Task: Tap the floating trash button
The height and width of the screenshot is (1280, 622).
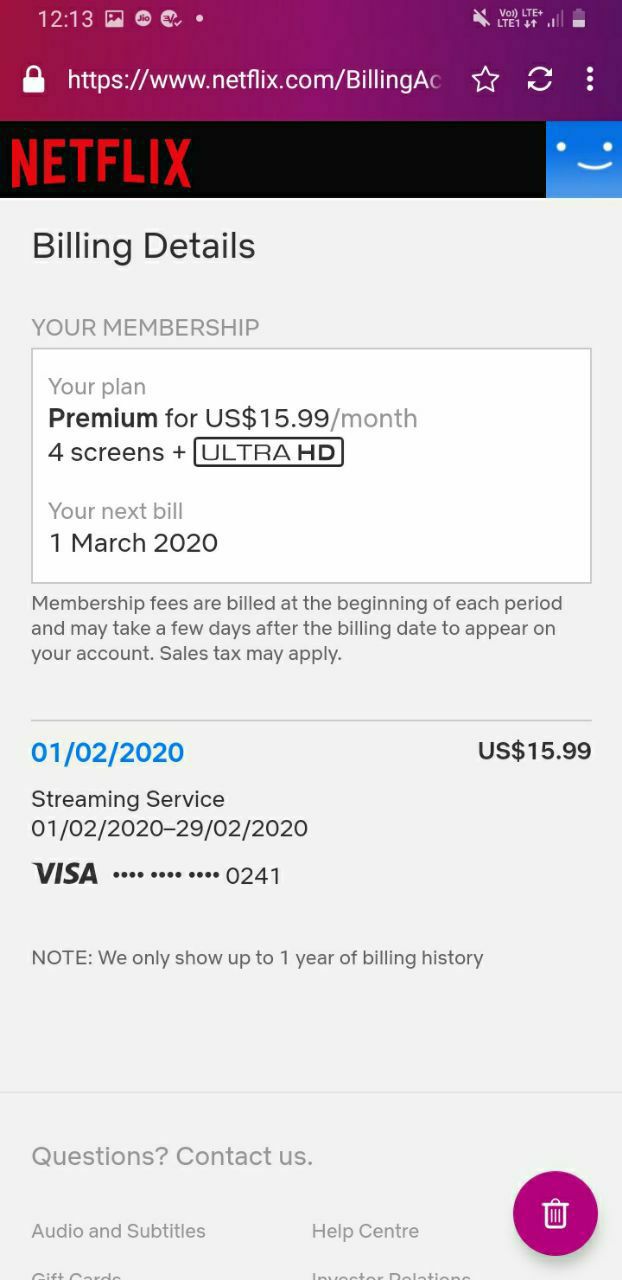Action: click(x=555, y=1213)
